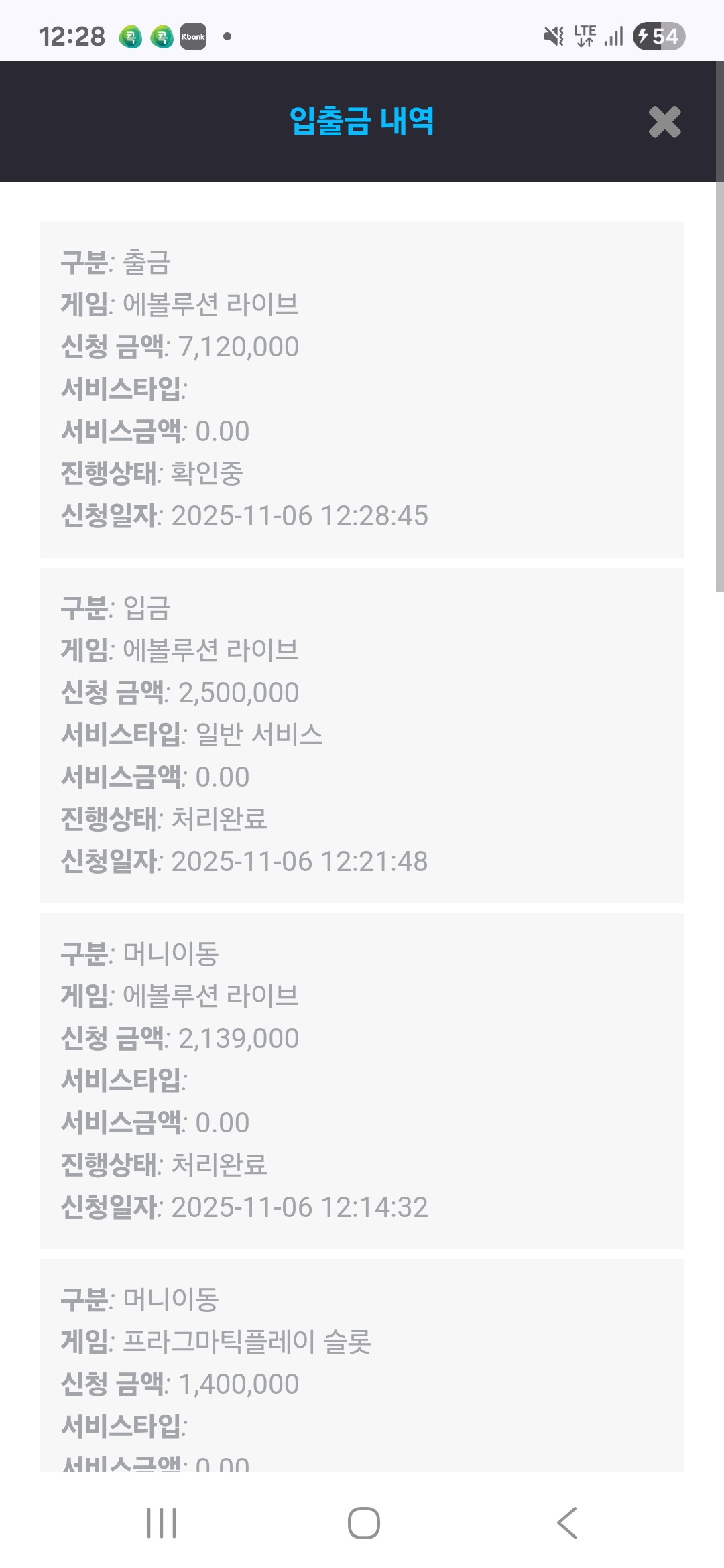
Task: Tap the amount 7,120,000 in the first entry
Action: 239,346
